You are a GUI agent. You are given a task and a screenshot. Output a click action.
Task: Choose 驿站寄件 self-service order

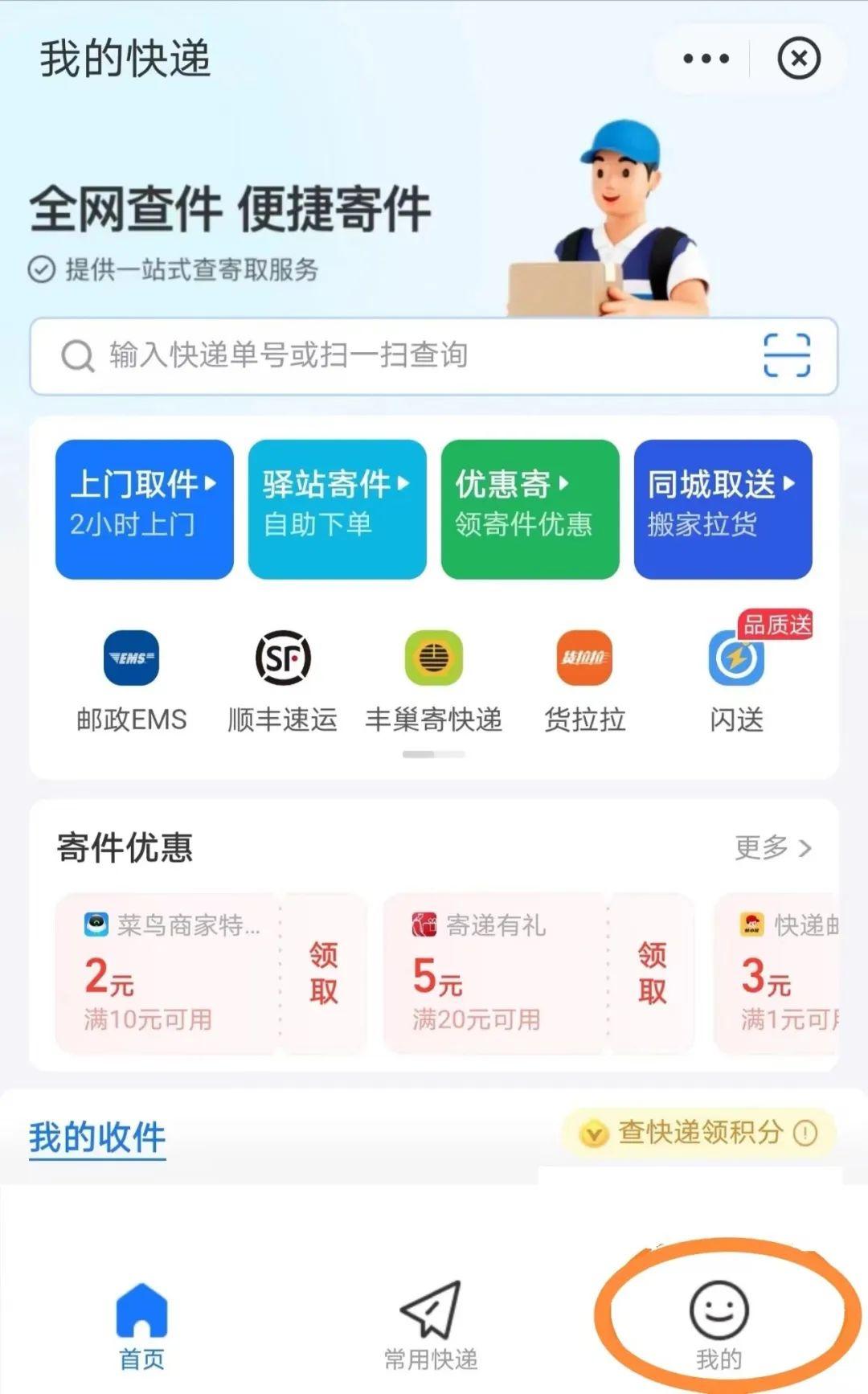pos(337,508)
